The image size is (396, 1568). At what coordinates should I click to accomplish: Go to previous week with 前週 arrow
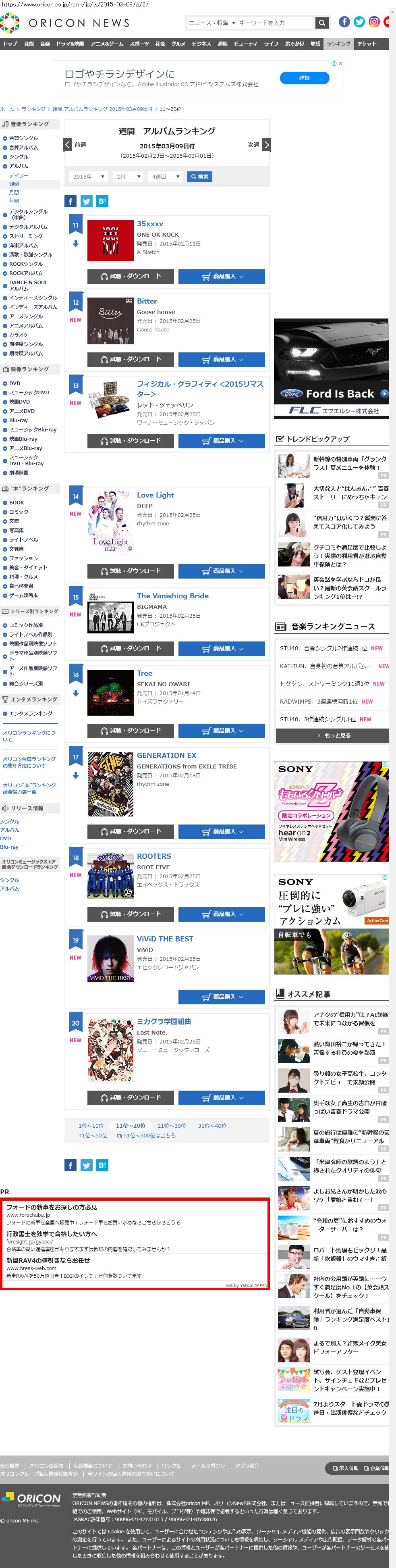tap(68, 145)
